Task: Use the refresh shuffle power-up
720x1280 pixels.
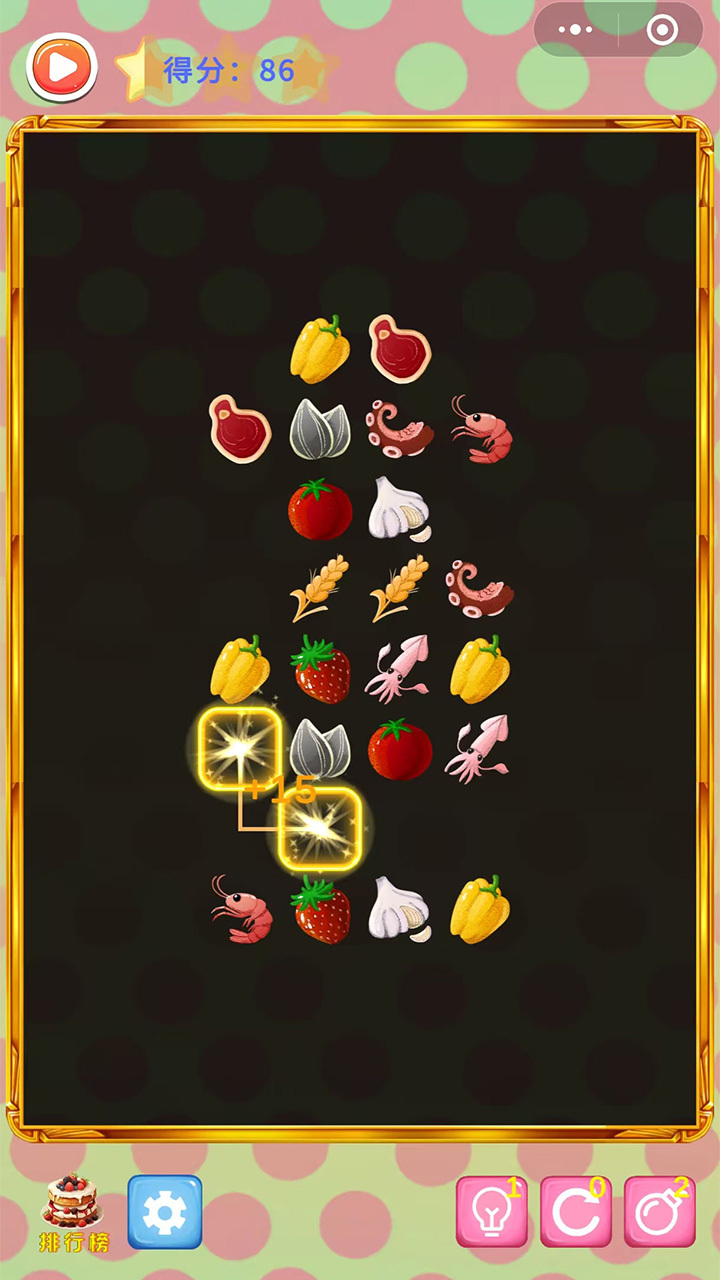Action: pyautogui.click(x=575, y=1212)
